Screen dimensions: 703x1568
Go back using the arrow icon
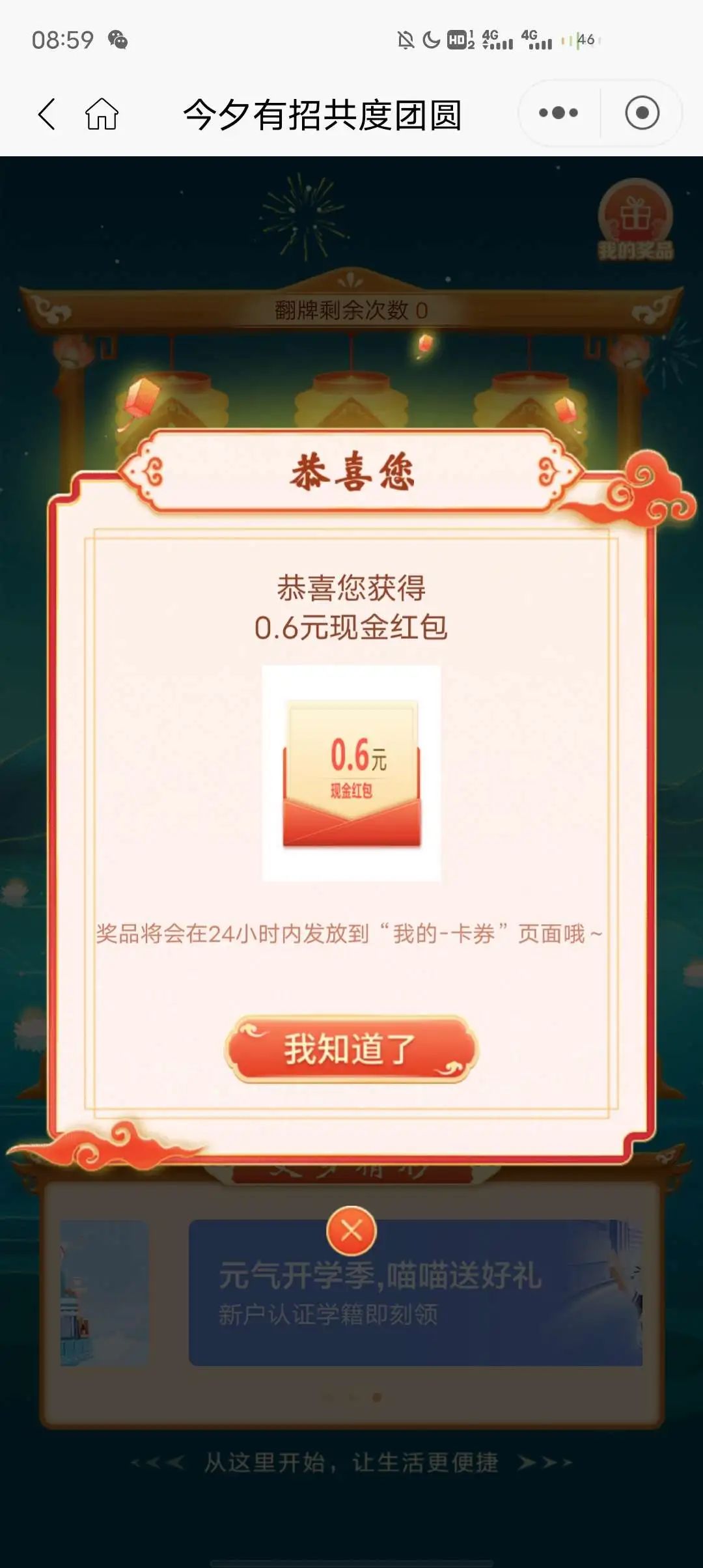tap(47, 114)
